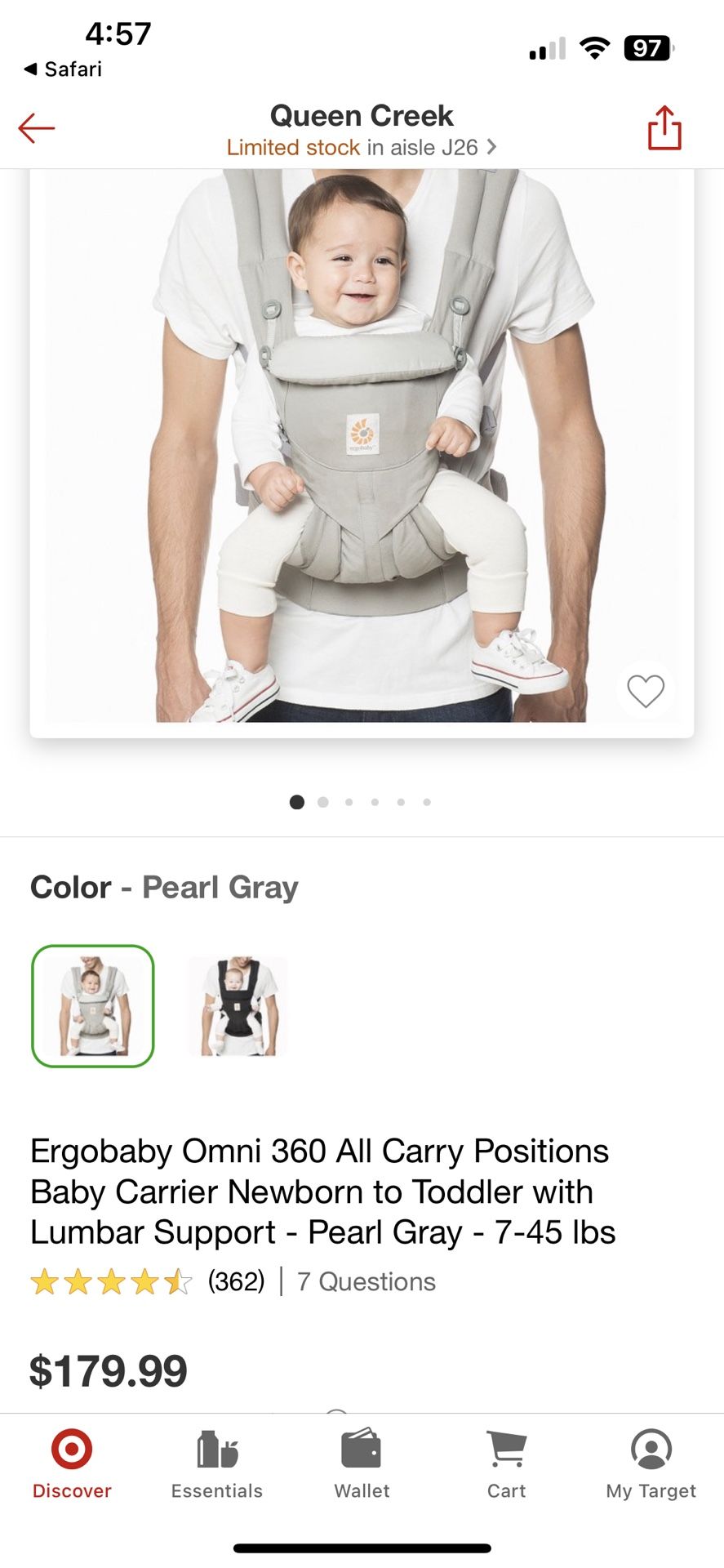Screen dimensions: 724x1568
Task: Return to Safari via status bar
Action: click(x=63, y=69)
